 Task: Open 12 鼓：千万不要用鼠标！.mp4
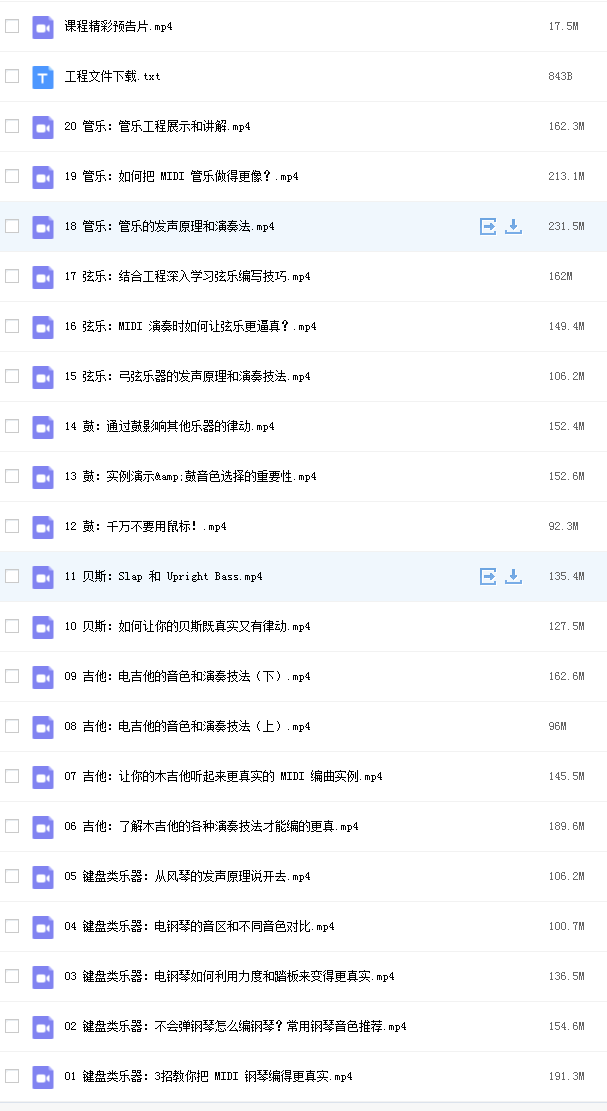tap(145, 526)
